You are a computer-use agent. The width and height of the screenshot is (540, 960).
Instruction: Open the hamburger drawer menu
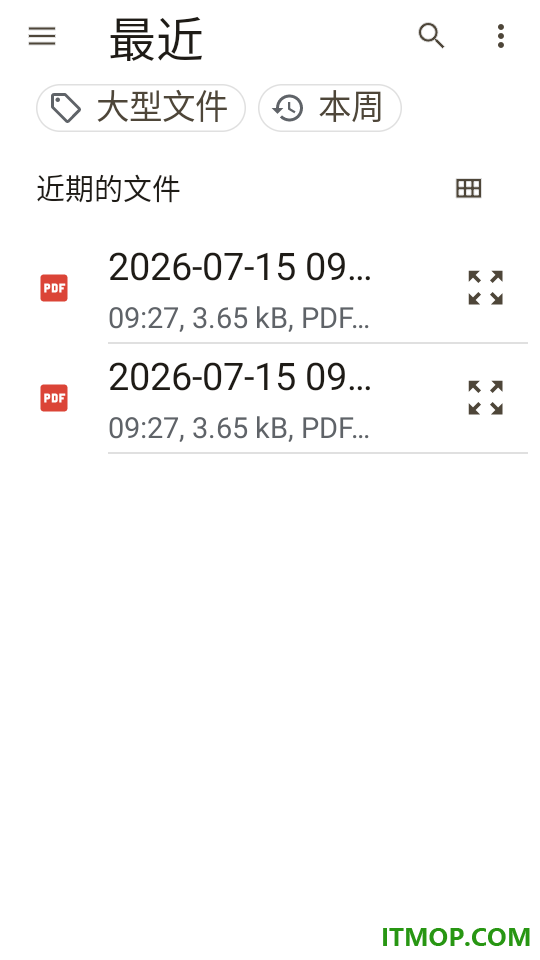[x=42, y=36]
